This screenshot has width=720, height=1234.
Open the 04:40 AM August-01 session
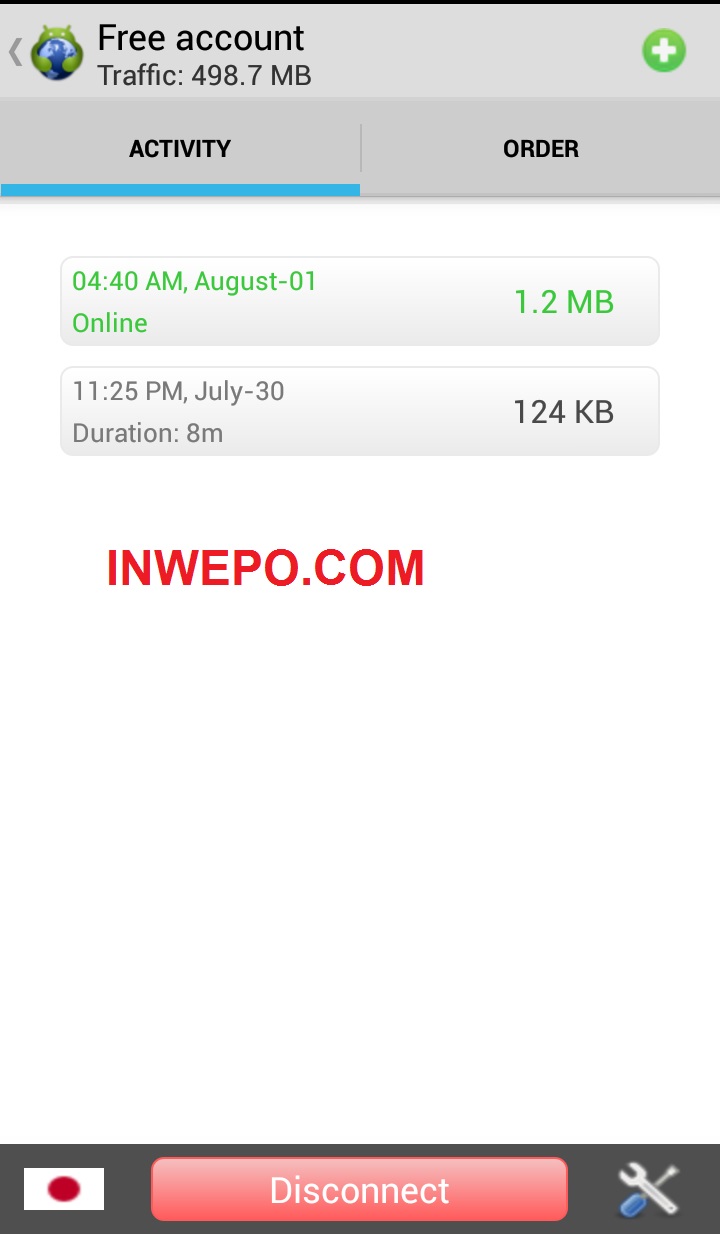pos(360,301)
